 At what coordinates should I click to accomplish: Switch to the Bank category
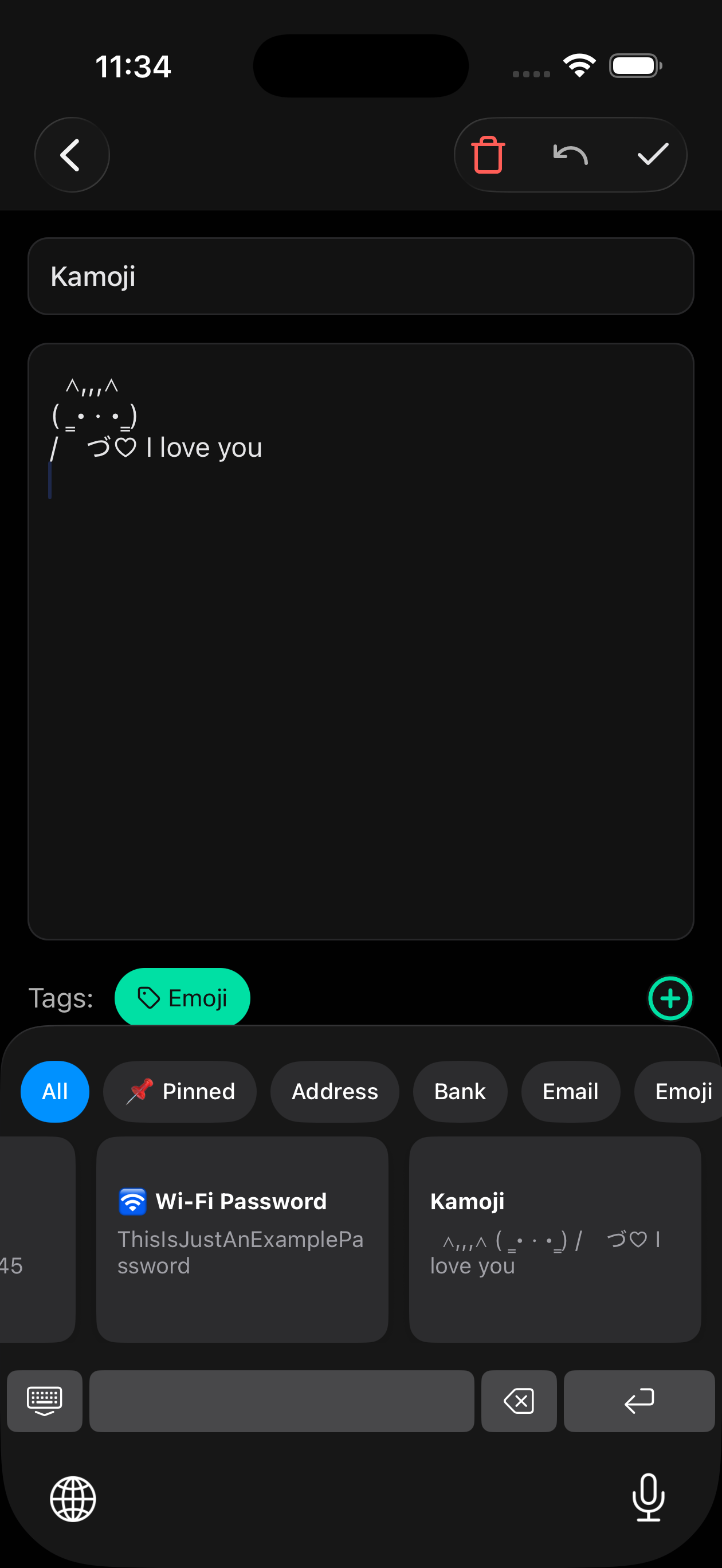point(460,1091)
